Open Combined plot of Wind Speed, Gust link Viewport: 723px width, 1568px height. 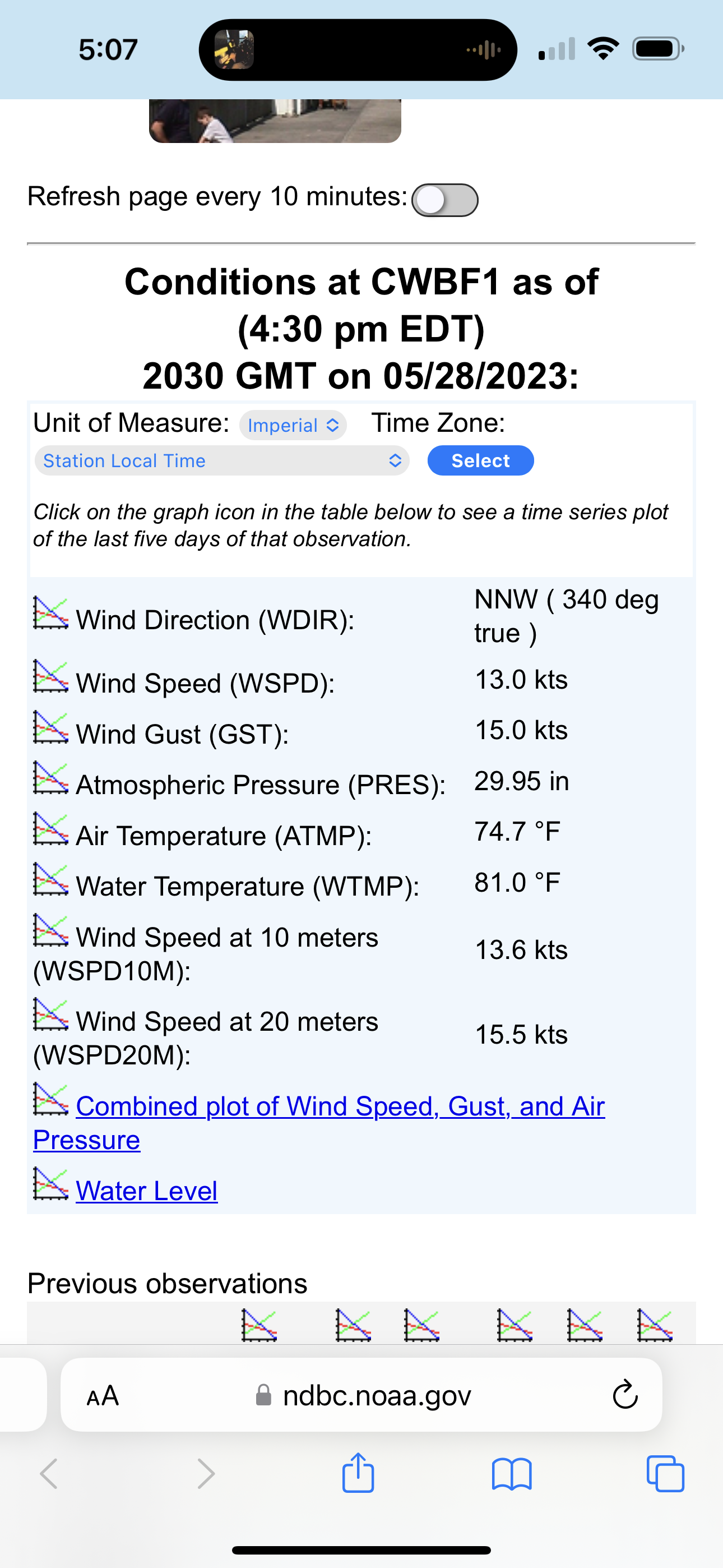(x=319, y=1123)
